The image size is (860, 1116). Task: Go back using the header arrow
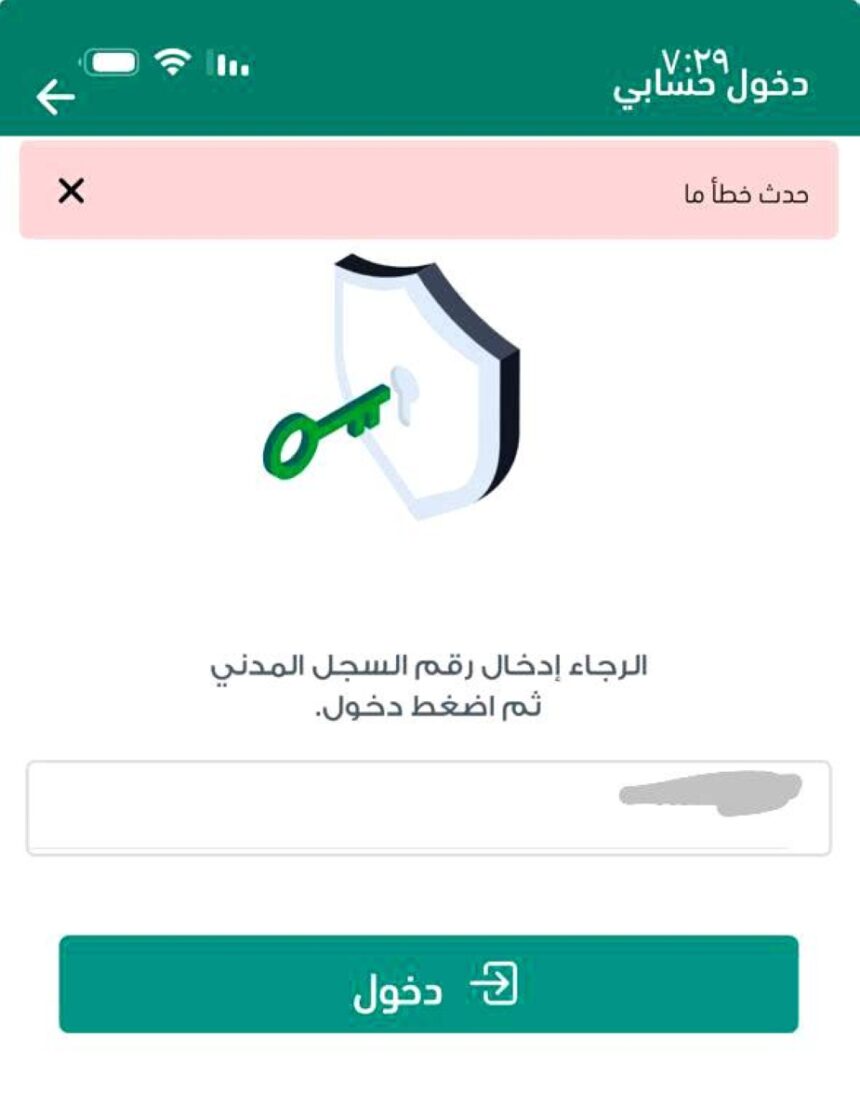(56, 97)
